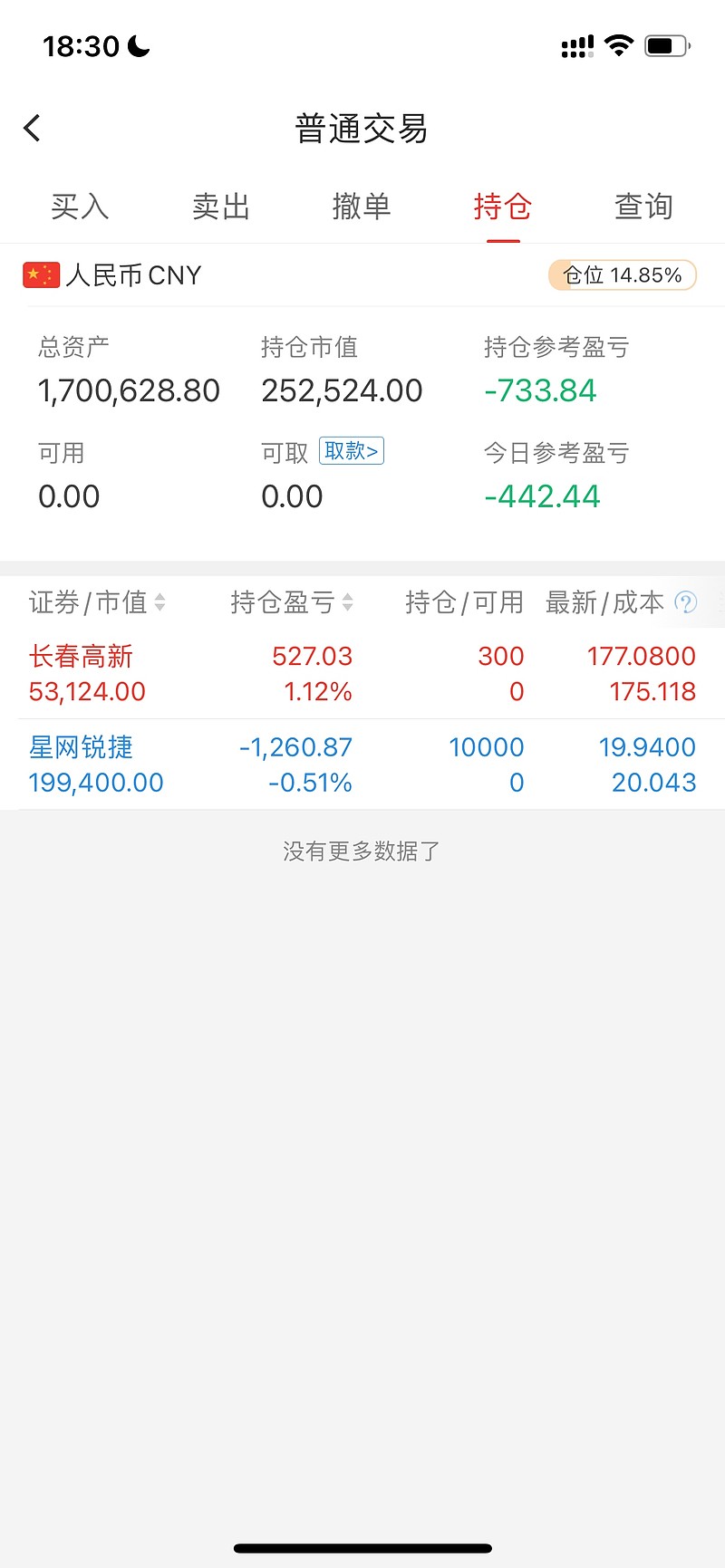Image resolution: width=725 pixels, height=1568 pixels.
Task: Select the 持仓 tab
Action: click(503, 207)
